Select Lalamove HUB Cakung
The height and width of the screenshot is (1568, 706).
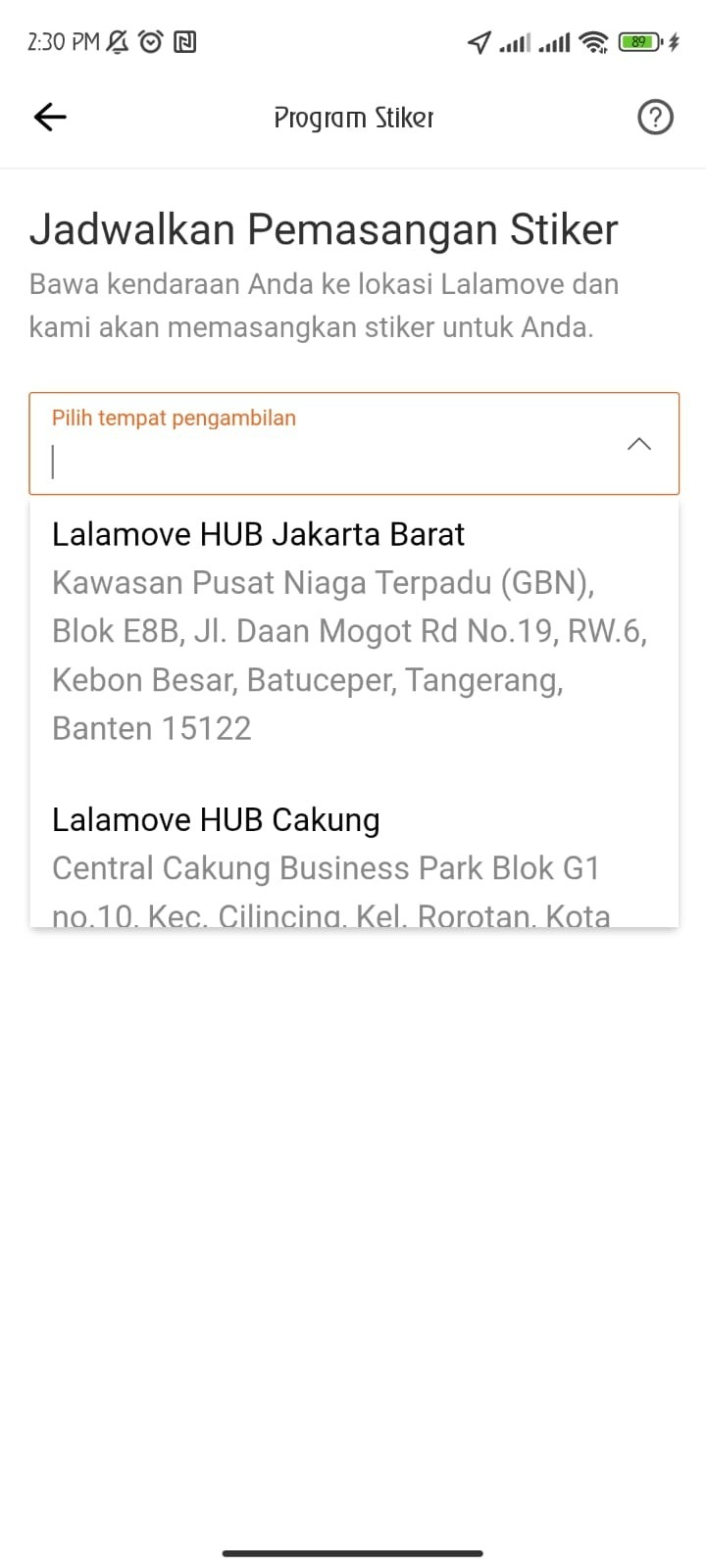[x=215, y=819]
